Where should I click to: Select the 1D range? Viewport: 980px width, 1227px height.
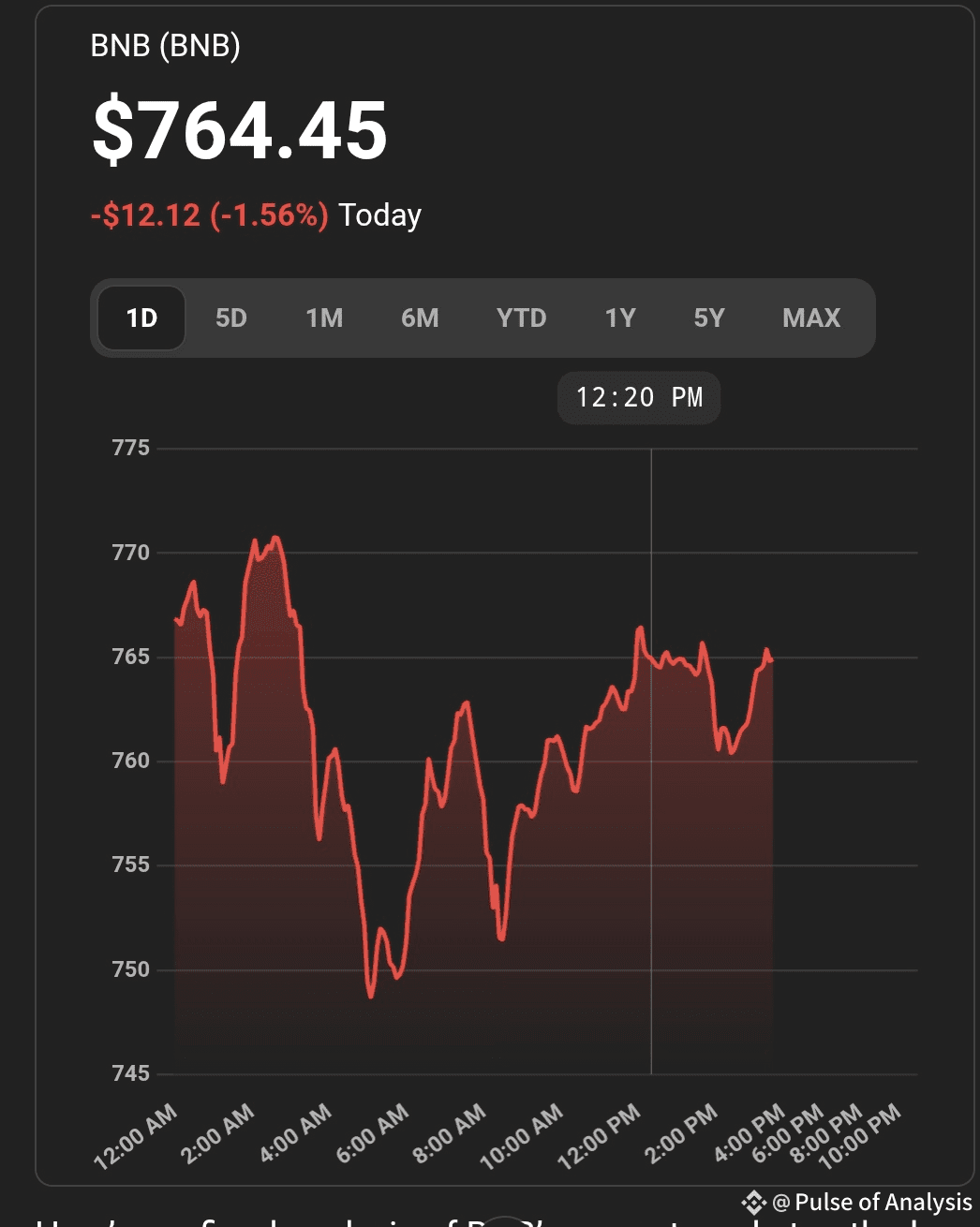[x=141, y=318]
